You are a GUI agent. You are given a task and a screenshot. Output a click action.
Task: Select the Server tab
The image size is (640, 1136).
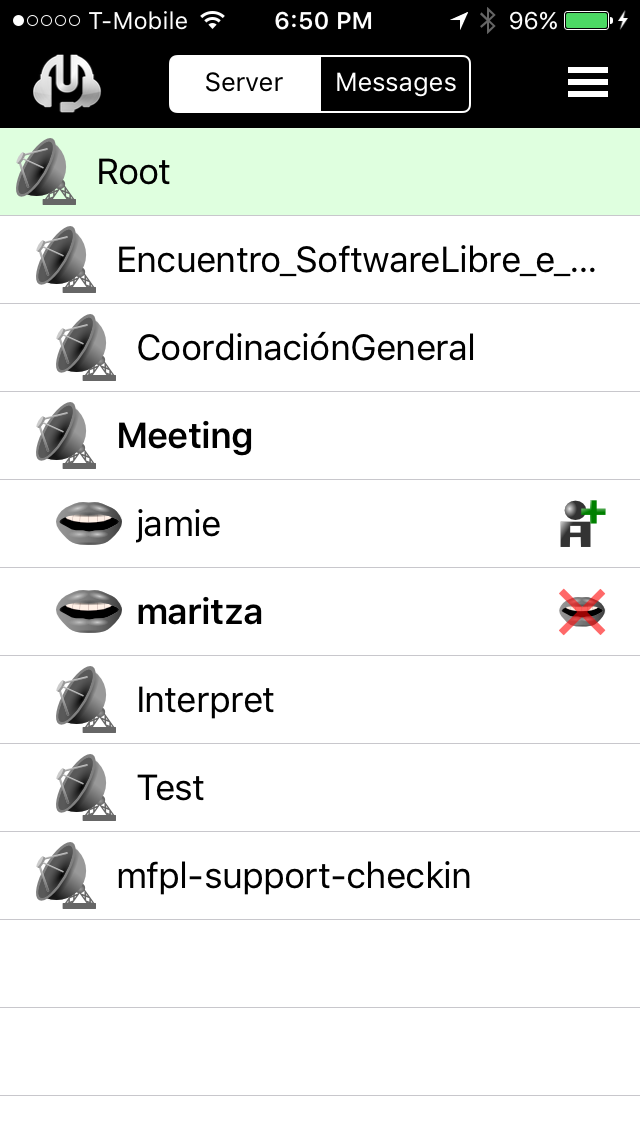[244, 83]
